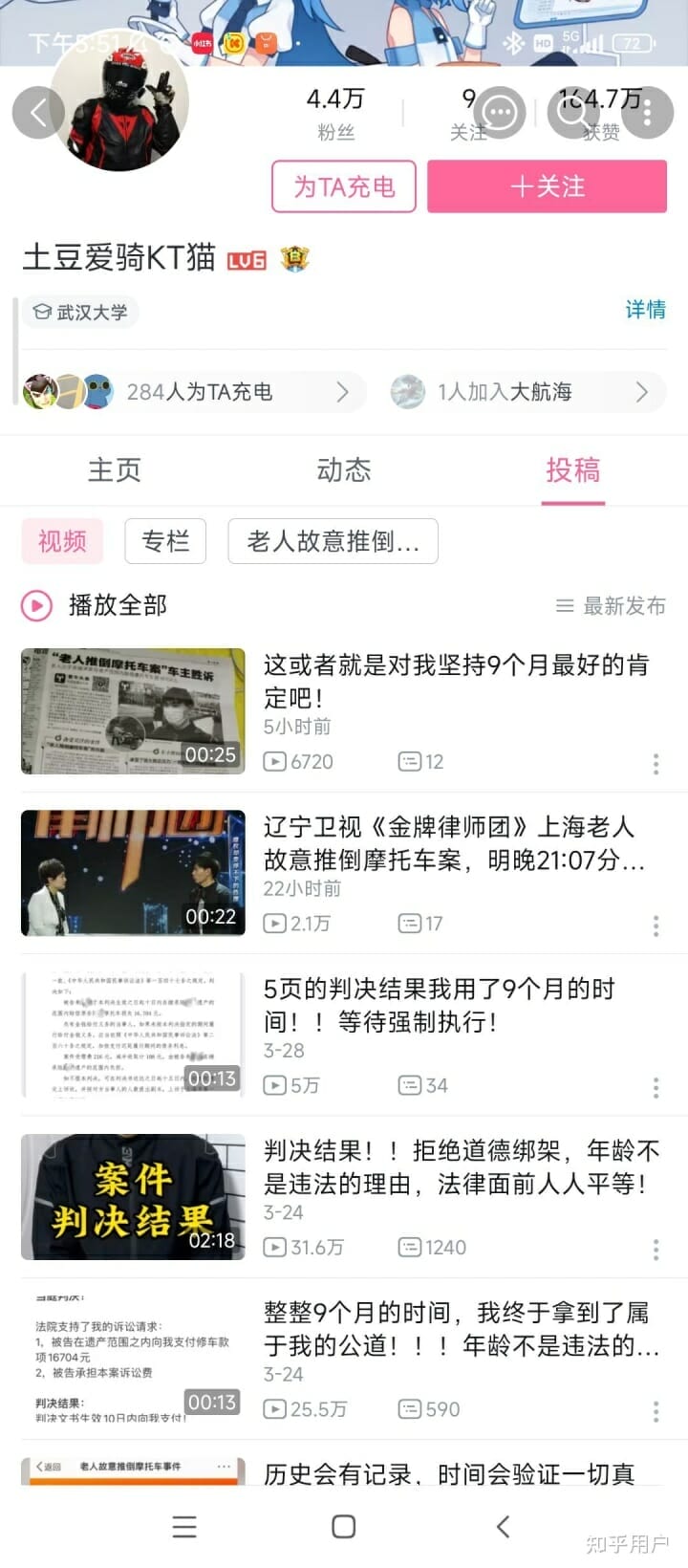Screen dimensions: 688x1568
Task: Open video 这或者就是对我坚持9个月最好的肯定吧
Action: point(457,681)
